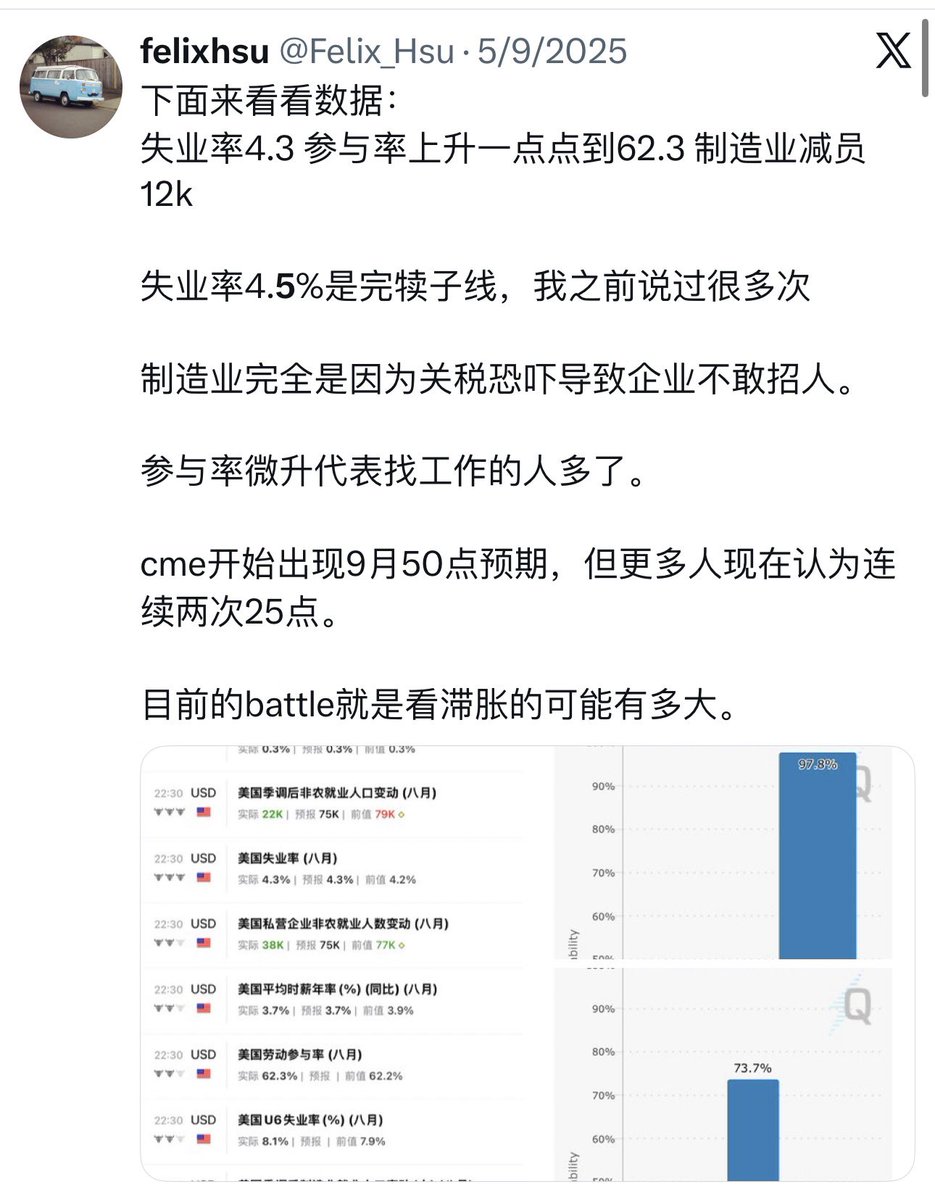
Task: Open the attached economic data image
Action: click(527, 962)
